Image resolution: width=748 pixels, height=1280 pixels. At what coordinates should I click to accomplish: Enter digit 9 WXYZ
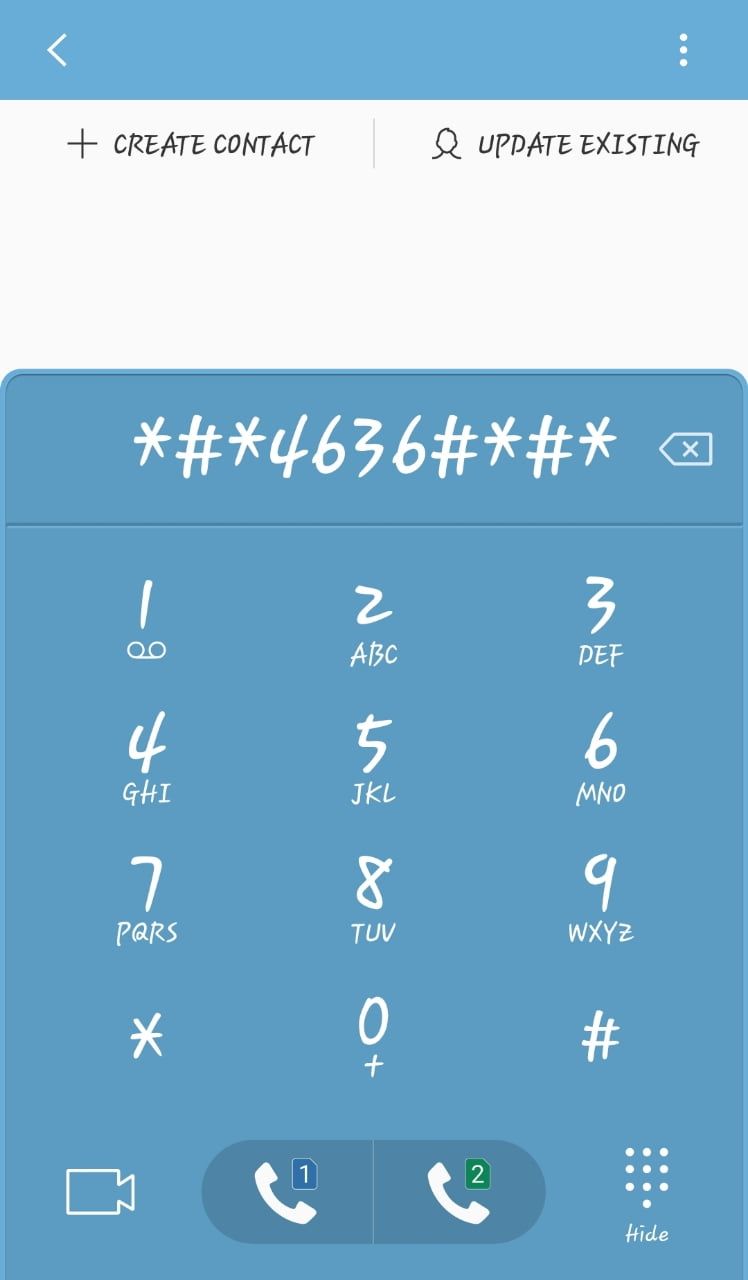pos(600,898)
